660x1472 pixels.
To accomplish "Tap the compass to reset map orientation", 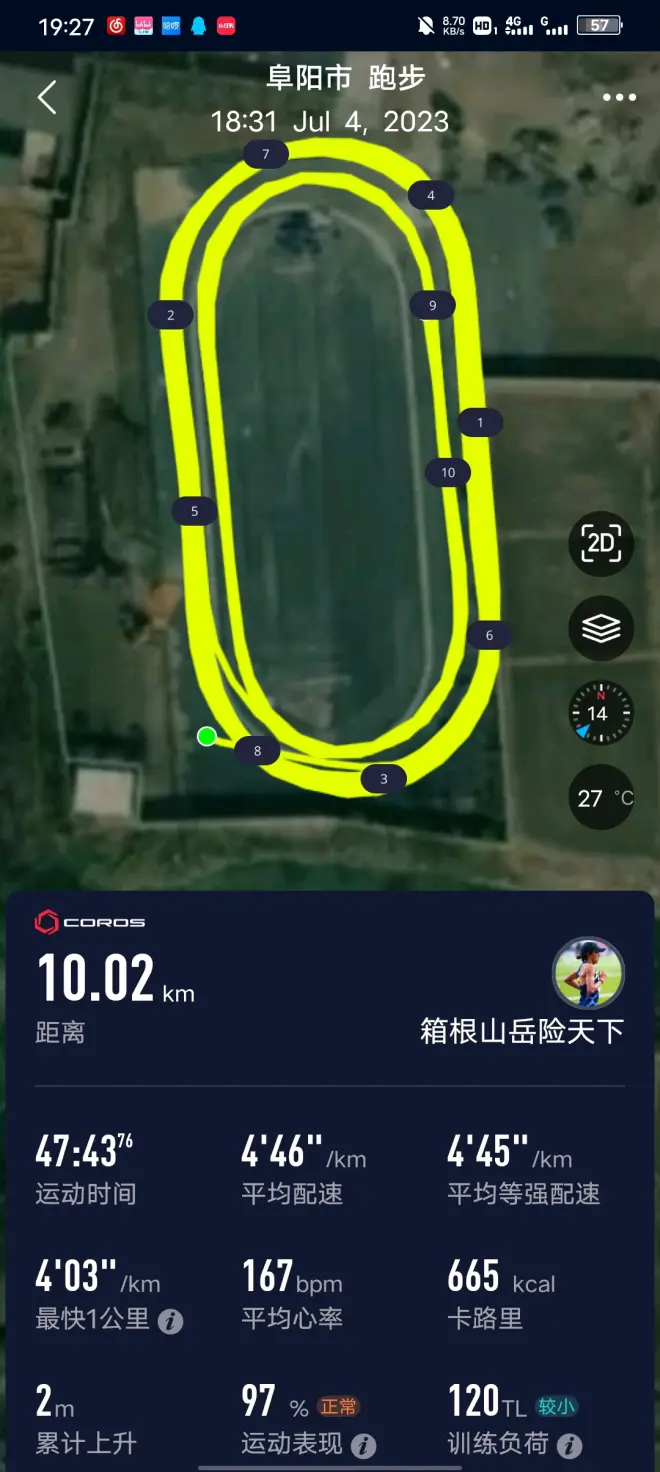I will (601, 713).
